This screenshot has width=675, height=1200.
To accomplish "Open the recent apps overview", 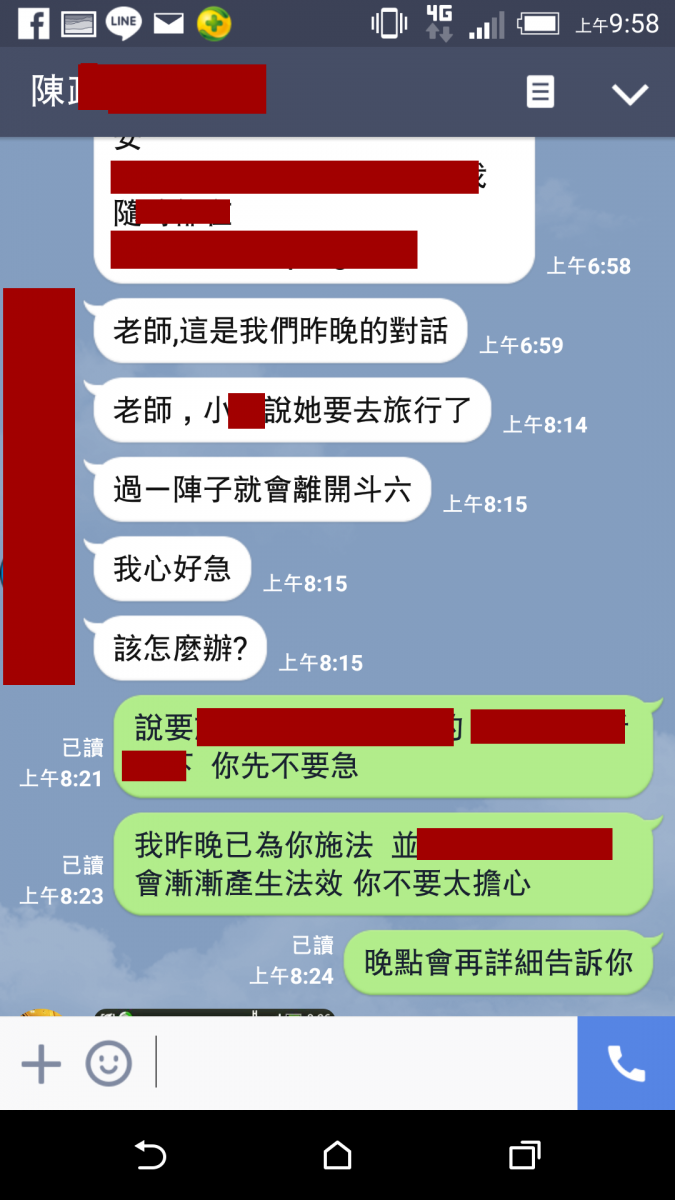I will 524,1156.
